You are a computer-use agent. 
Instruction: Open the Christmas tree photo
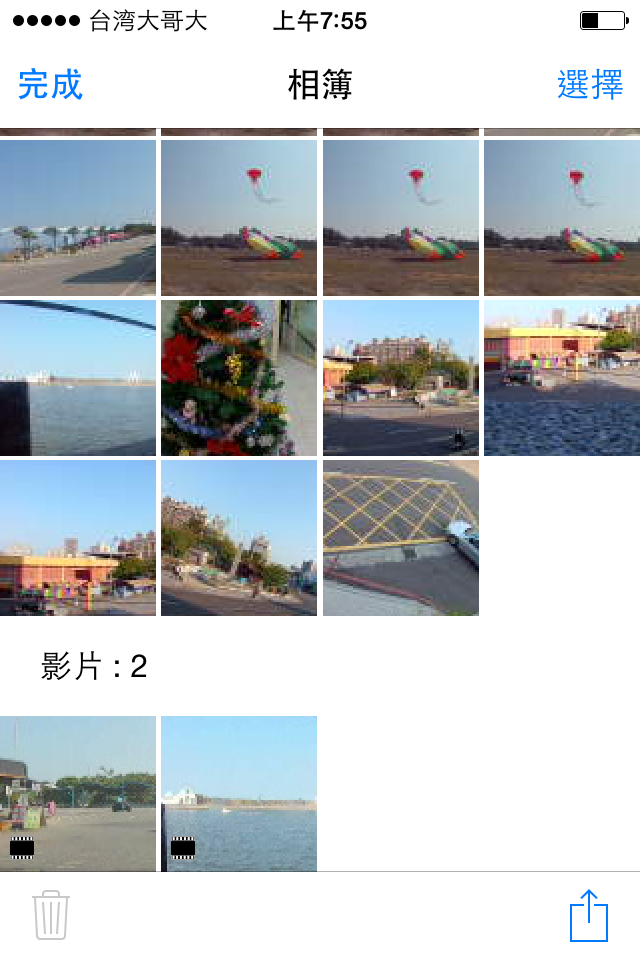[x=239, y=378]
